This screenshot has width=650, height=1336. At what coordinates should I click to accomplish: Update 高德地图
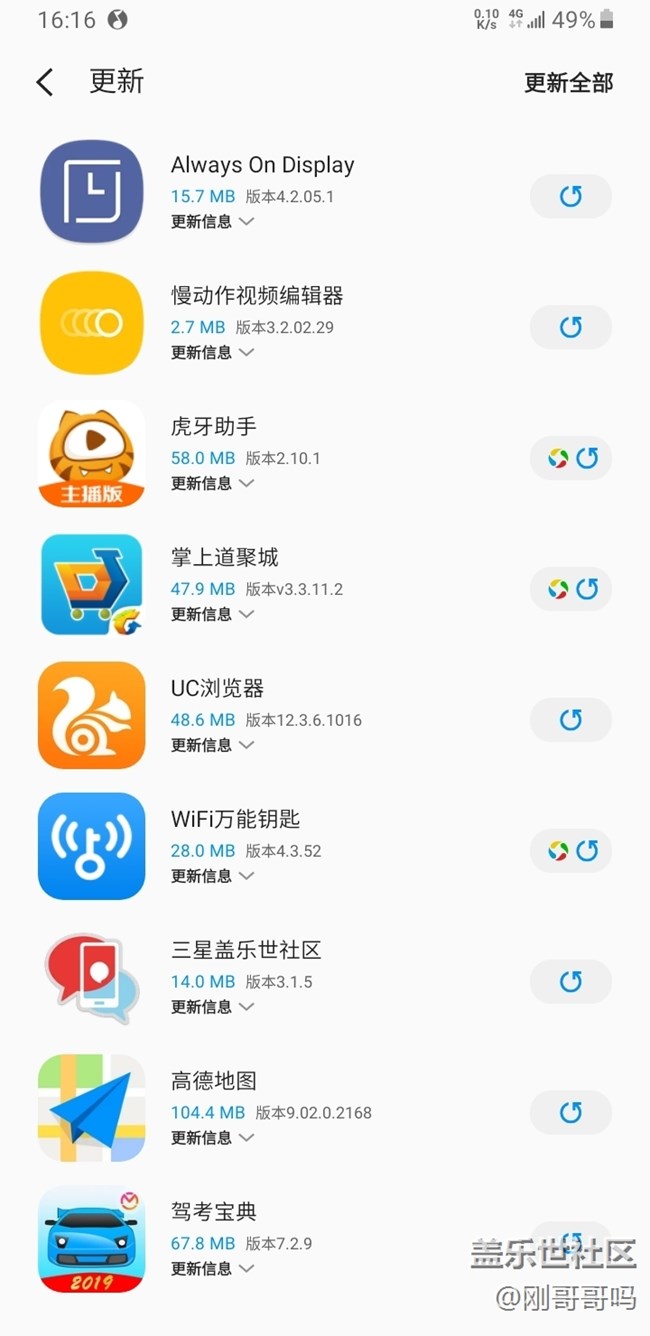(570, 1113)
